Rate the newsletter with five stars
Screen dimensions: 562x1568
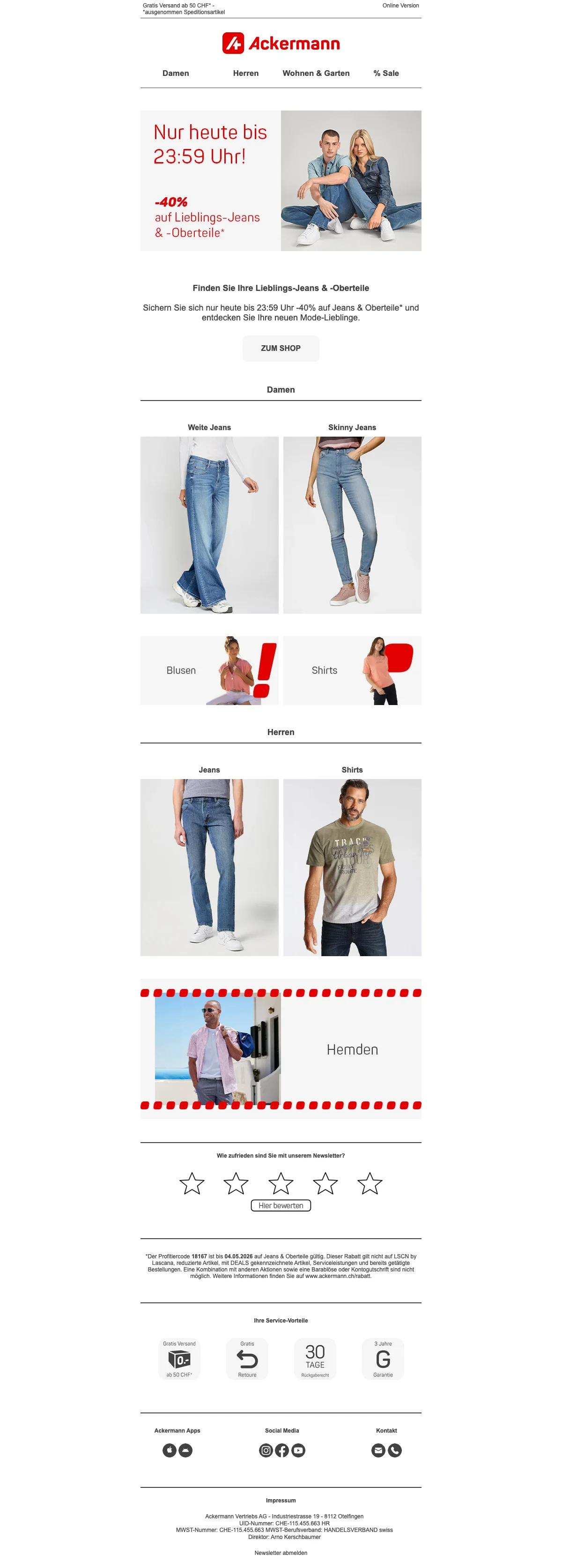[x=370, y=1183]
